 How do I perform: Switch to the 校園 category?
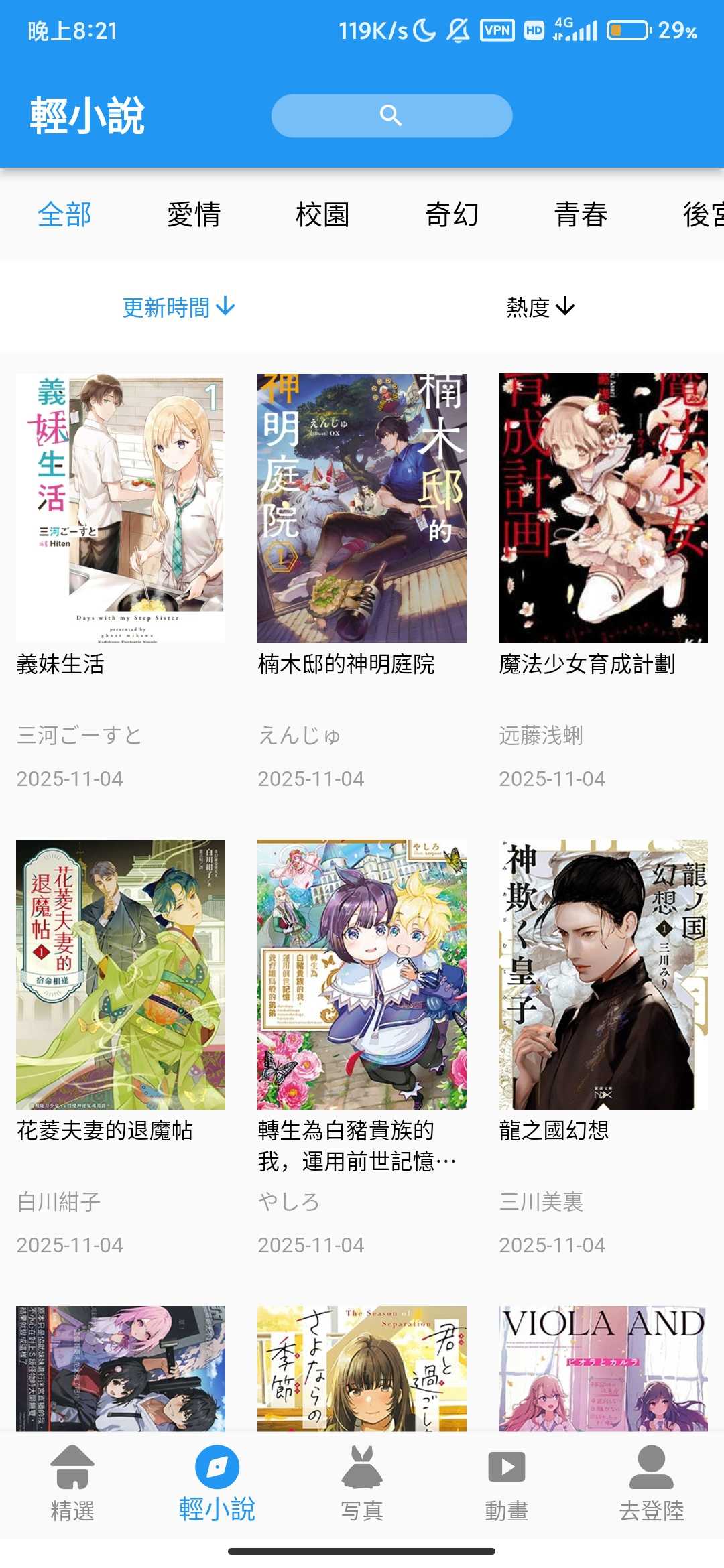tap(322, 215)
